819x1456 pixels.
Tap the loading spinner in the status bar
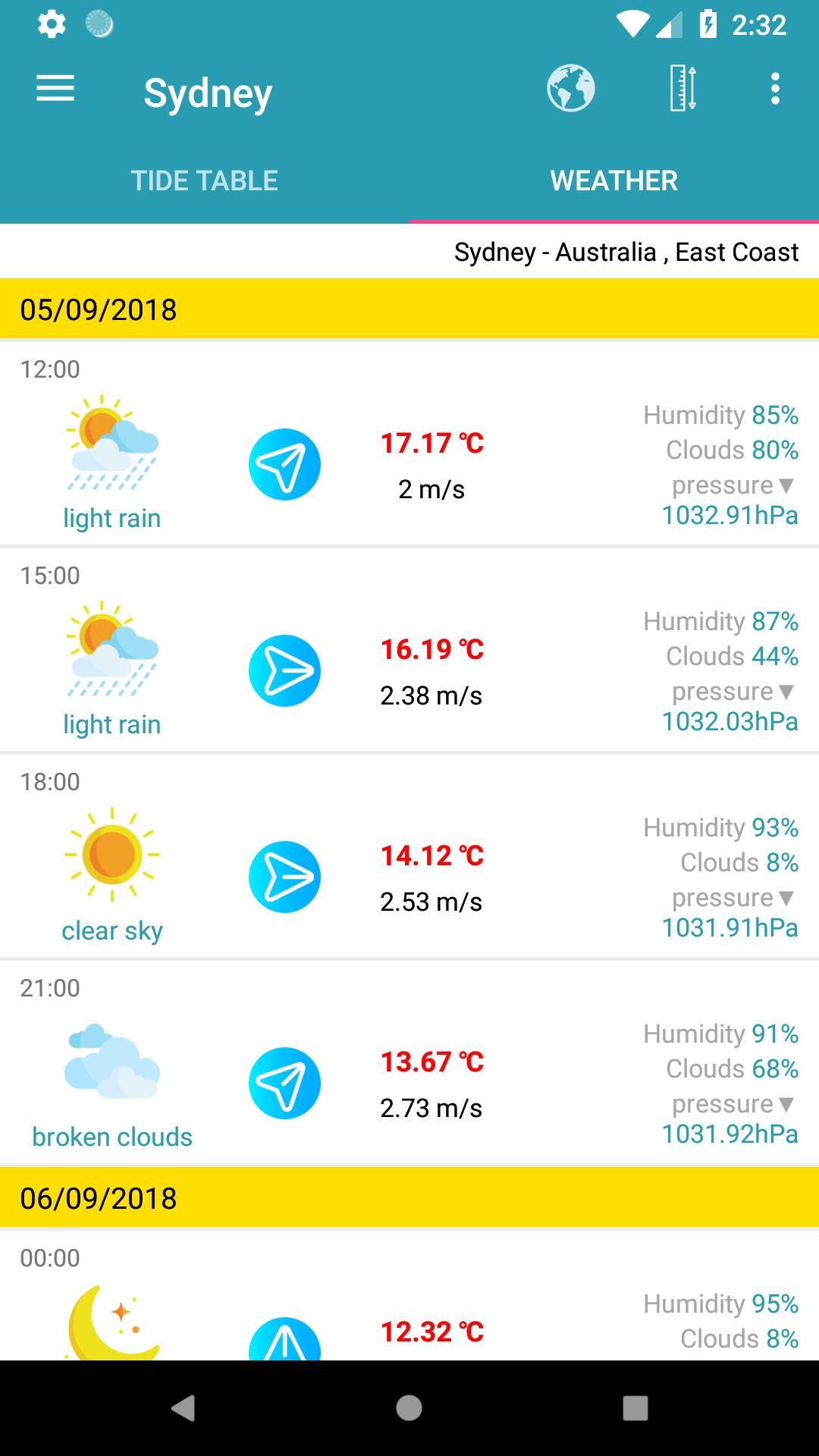click(x=99, y=25)
